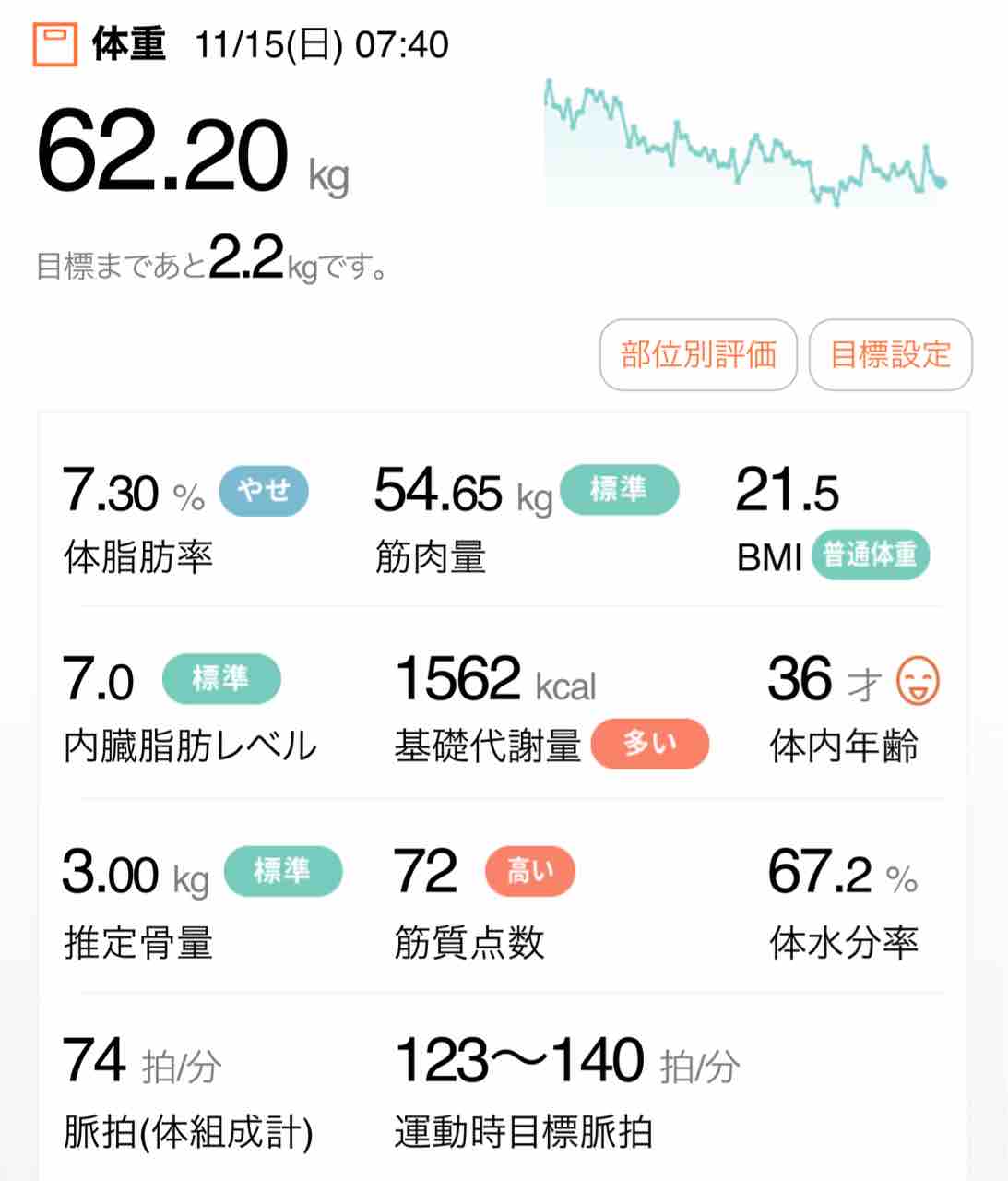Click the 標準 badge beside 推定骨量

point(281,869)
